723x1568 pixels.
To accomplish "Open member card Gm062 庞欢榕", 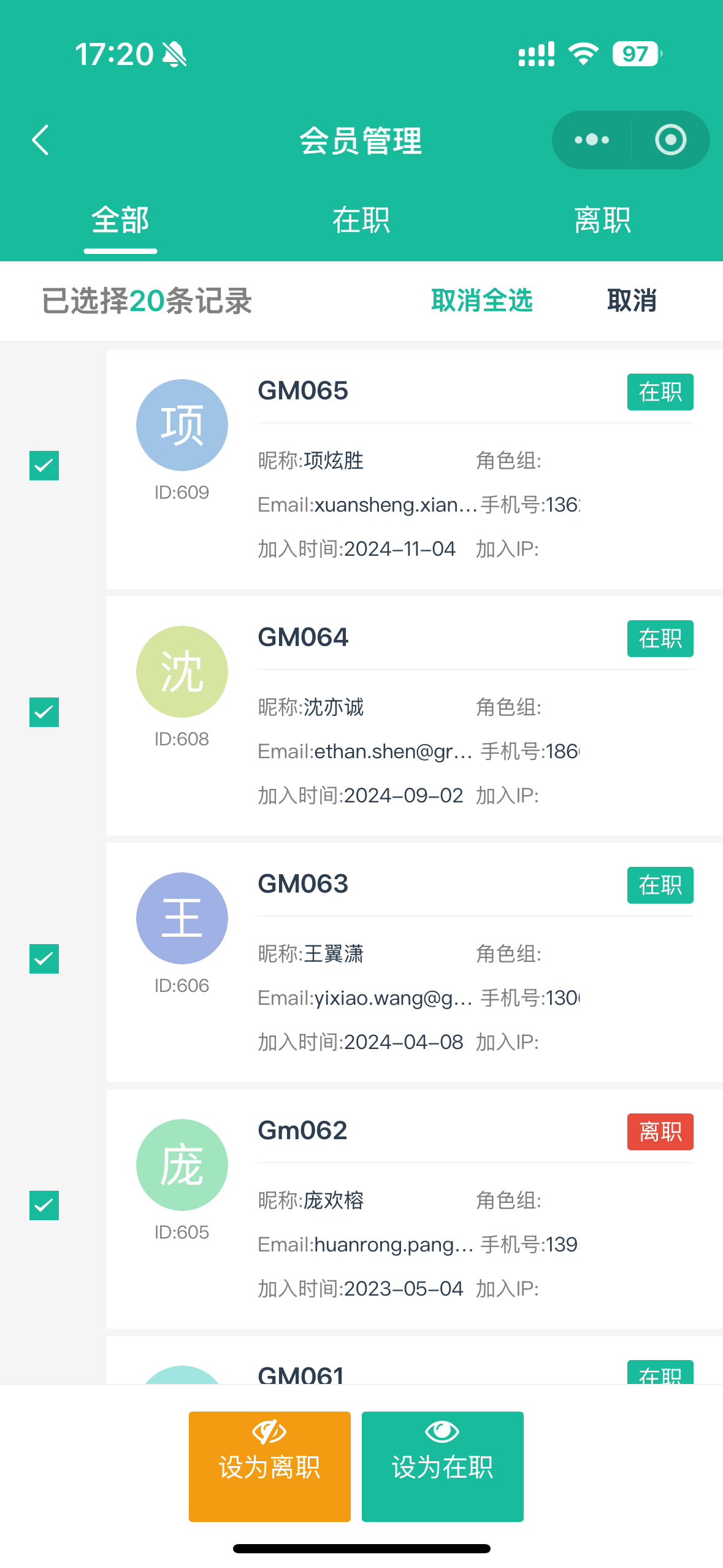I will click(x=414, y=1209).
